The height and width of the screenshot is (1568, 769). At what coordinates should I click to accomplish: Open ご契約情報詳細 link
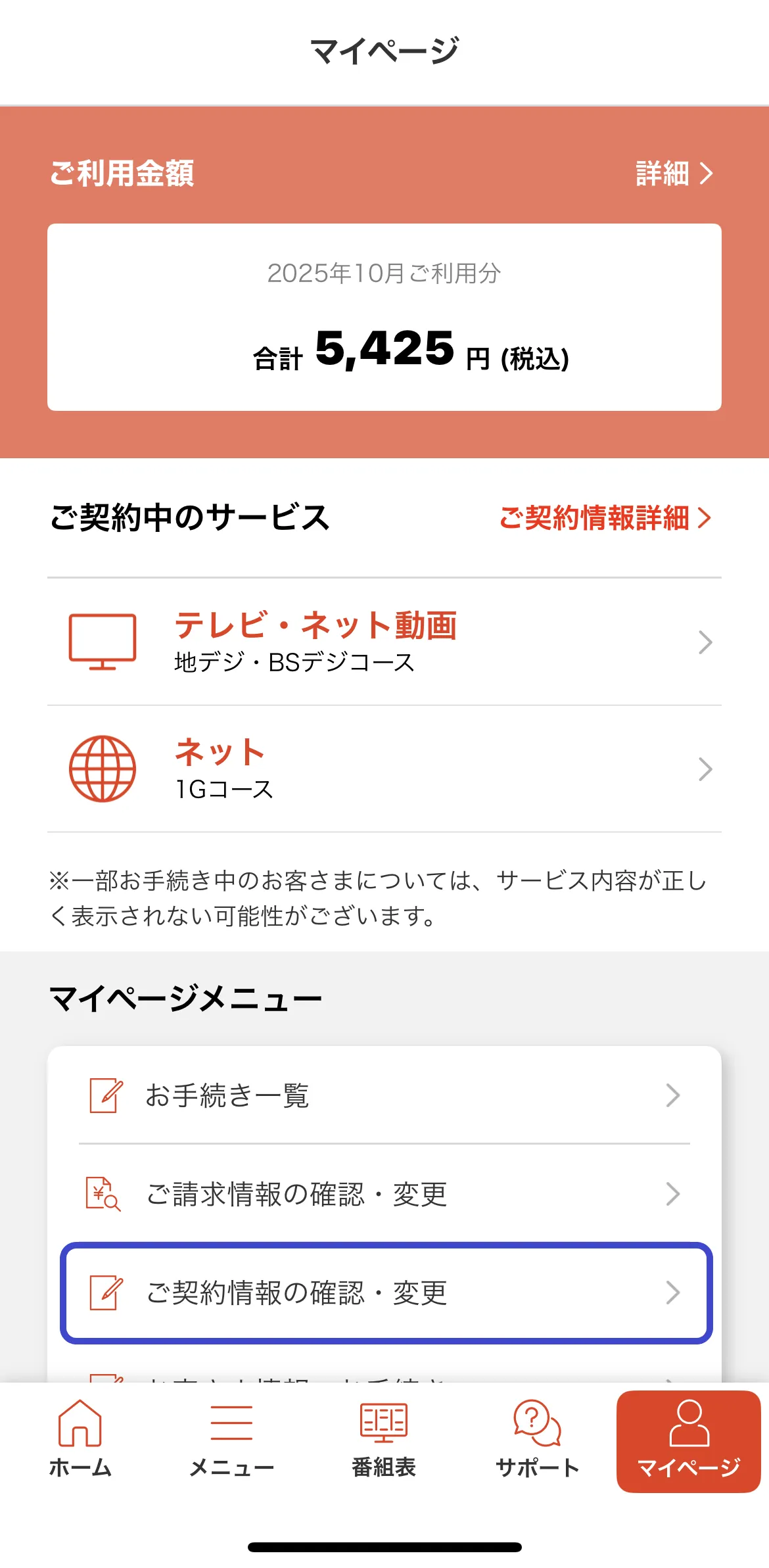[x=605, y=518]
